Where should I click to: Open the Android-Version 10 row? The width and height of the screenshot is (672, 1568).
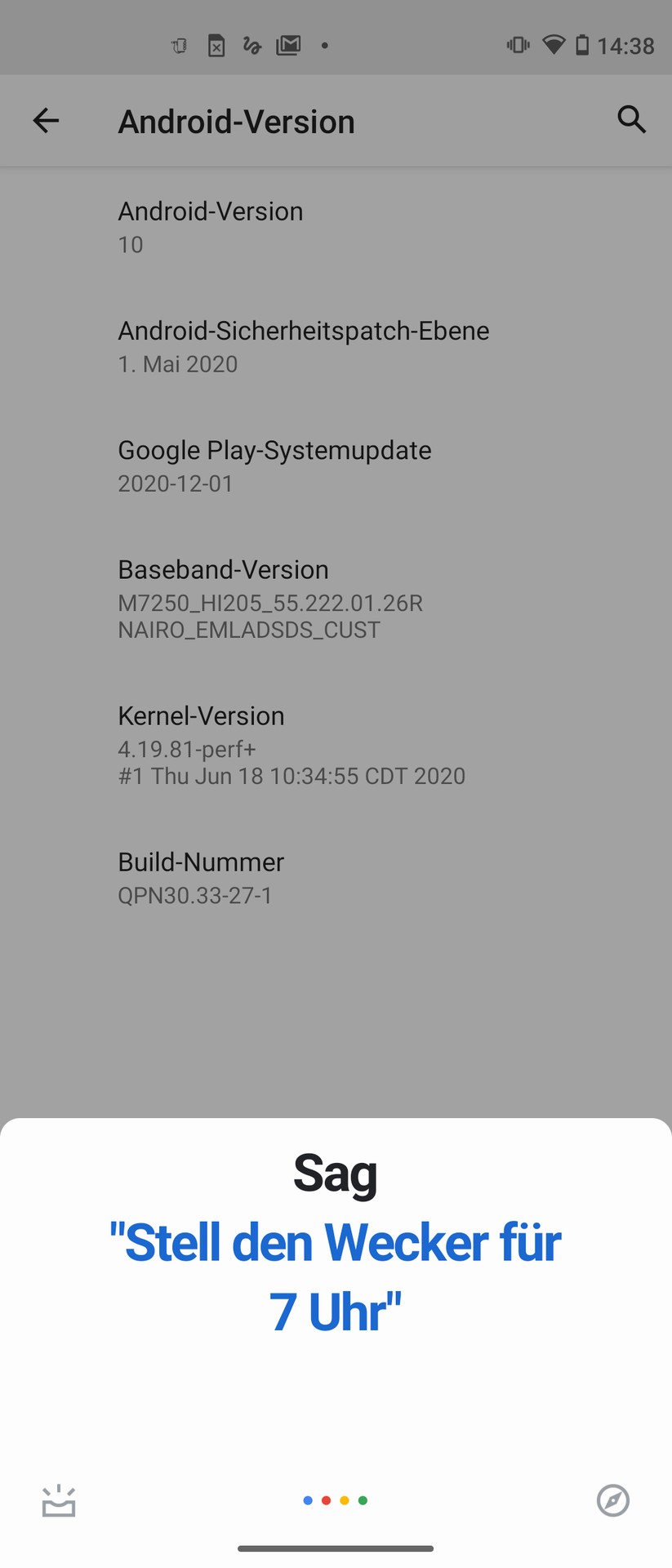(211, 227)
